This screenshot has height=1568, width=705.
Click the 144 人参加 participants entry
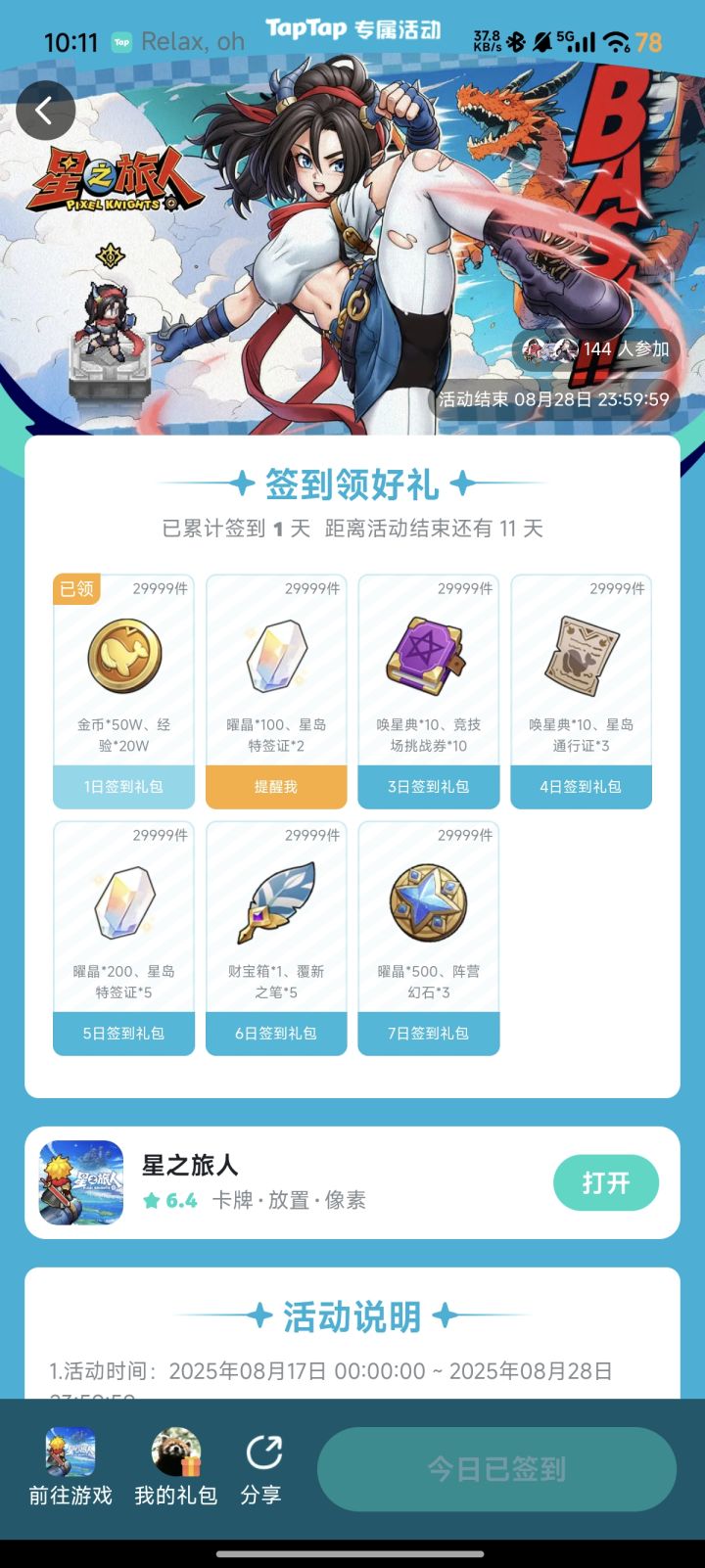click(x=592, y=348)
